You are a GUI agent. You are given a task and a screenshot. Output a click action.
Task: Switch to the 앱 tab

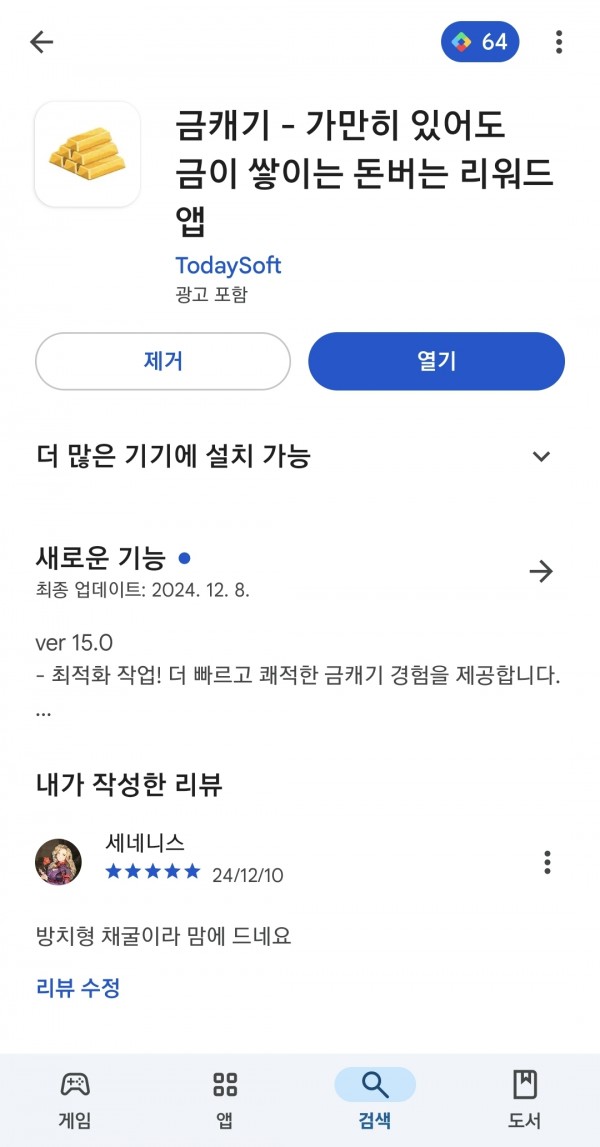[225, 1099]
